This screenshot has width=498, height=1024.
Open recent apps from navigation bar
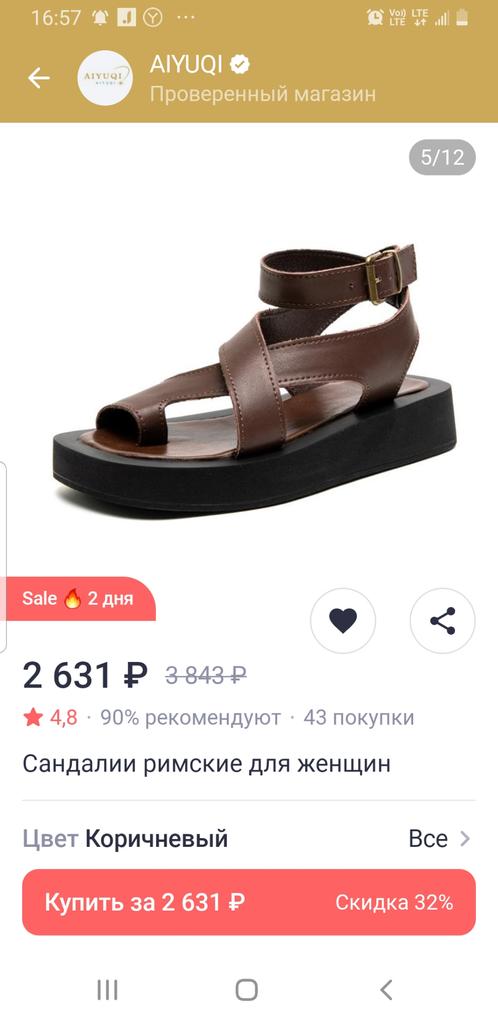pyautogui.click(x=107, y=989)
